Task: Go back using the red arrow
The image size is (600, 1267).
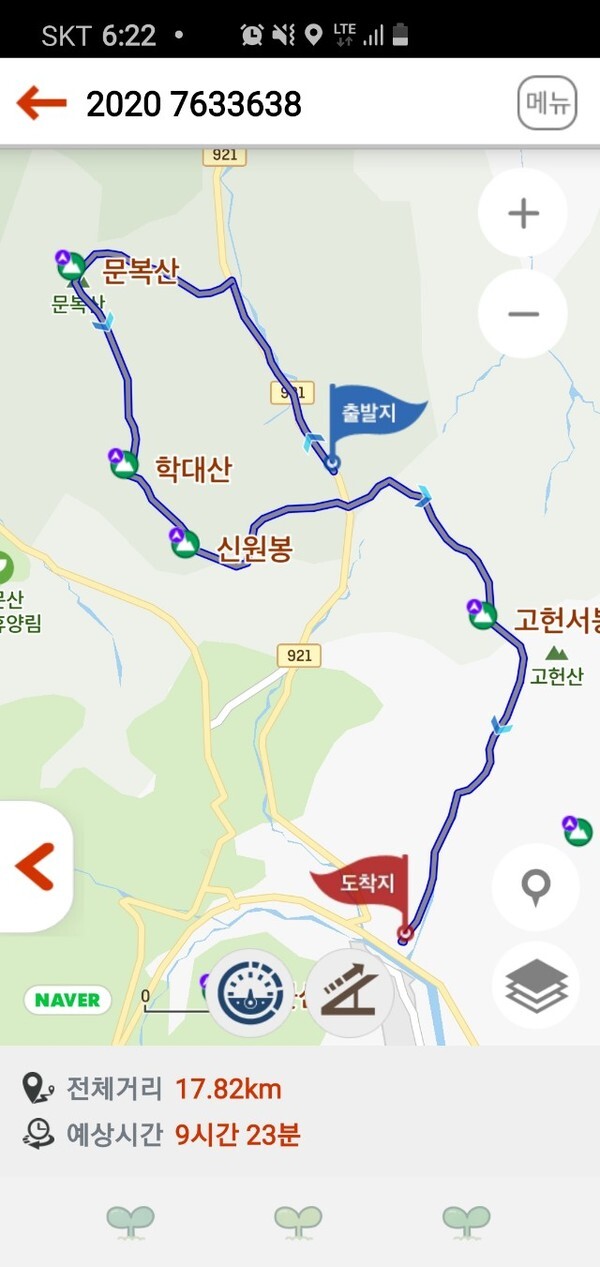Action: 41,103
